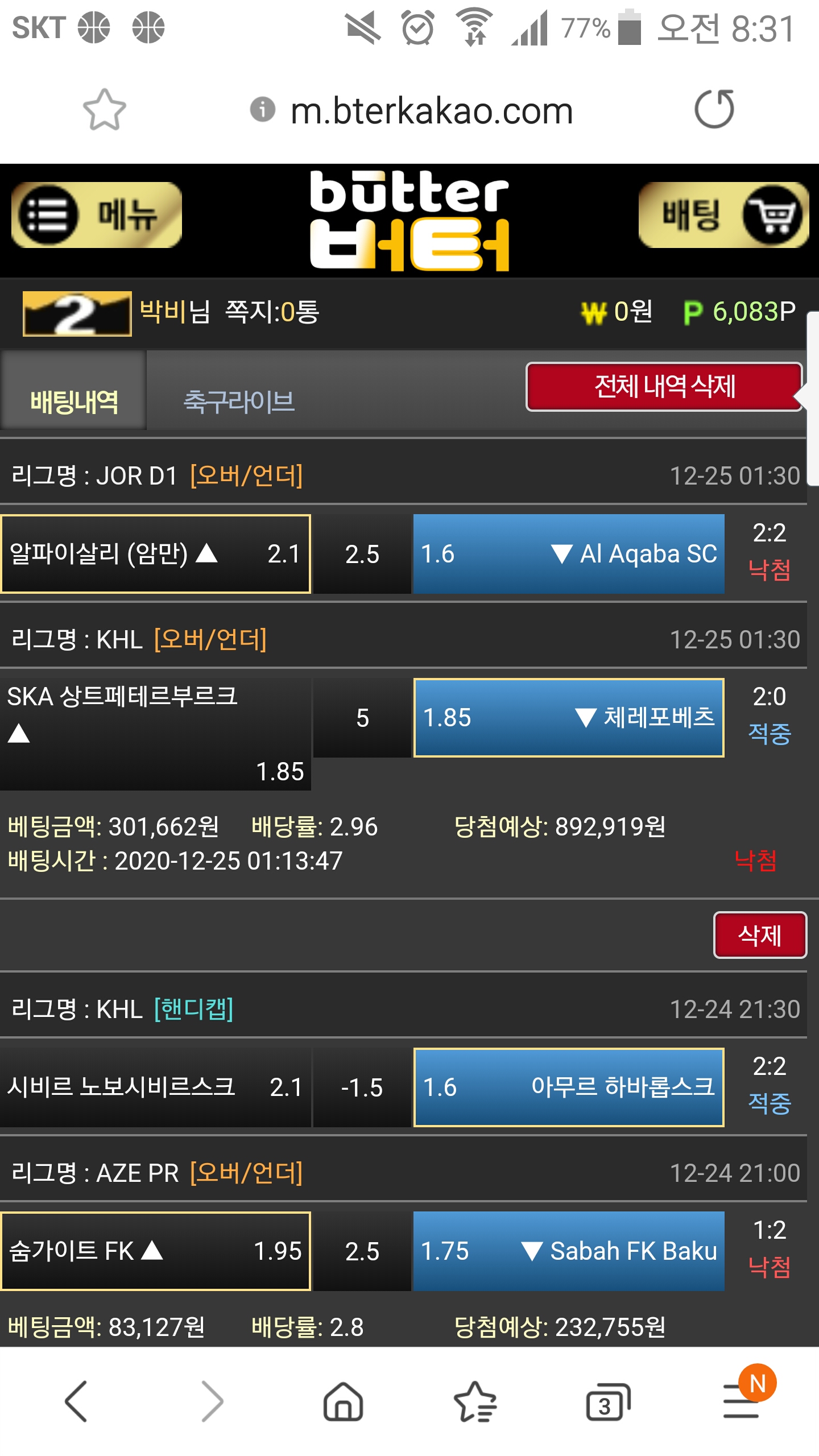This screenshot has height=1456, width=819.
Task: Open the 메뉴 menu button
Action: [97, 215]
